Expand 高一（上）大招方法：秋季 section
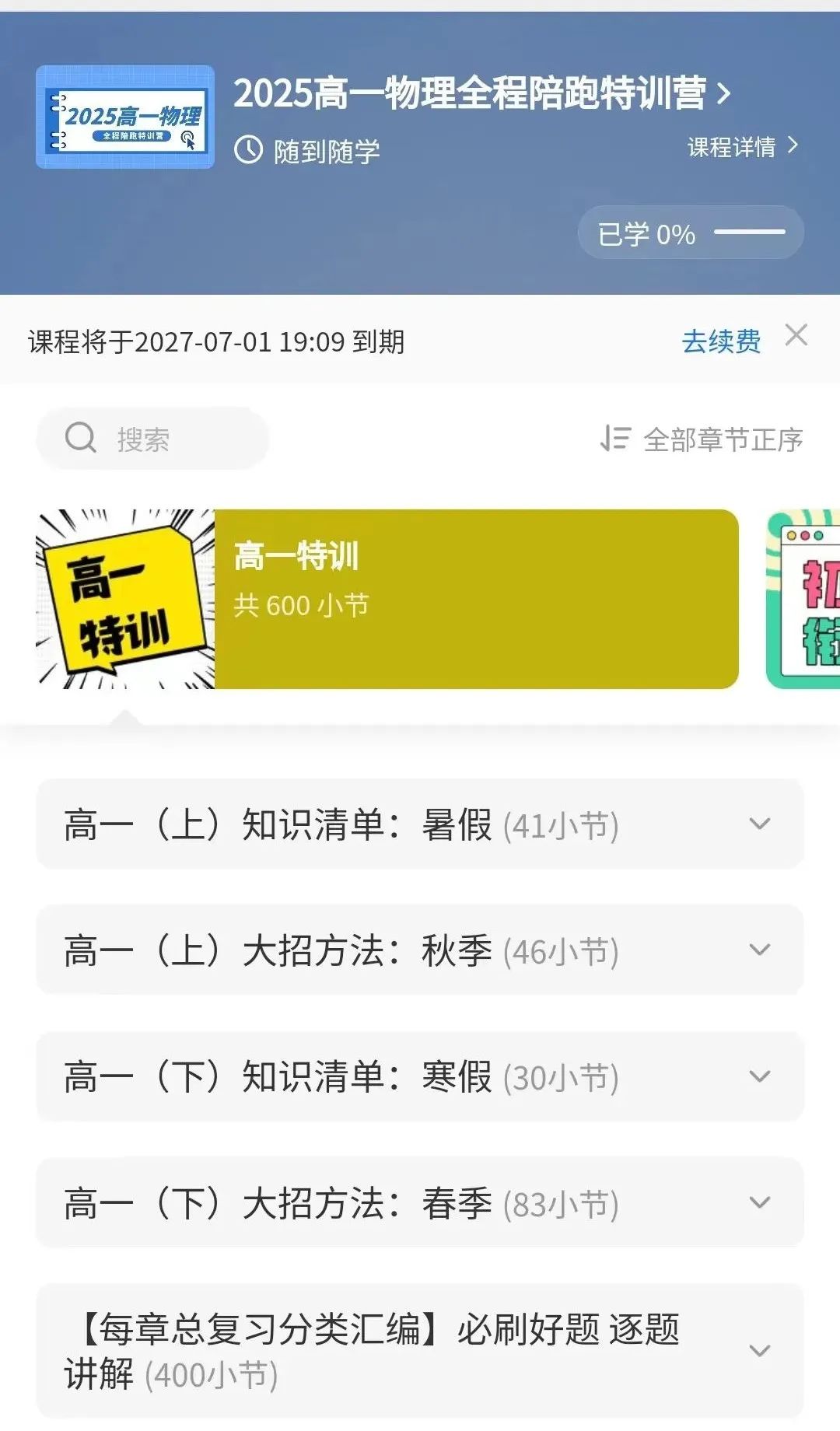The width and height of the screenshot is (840, 1431). 420,950
